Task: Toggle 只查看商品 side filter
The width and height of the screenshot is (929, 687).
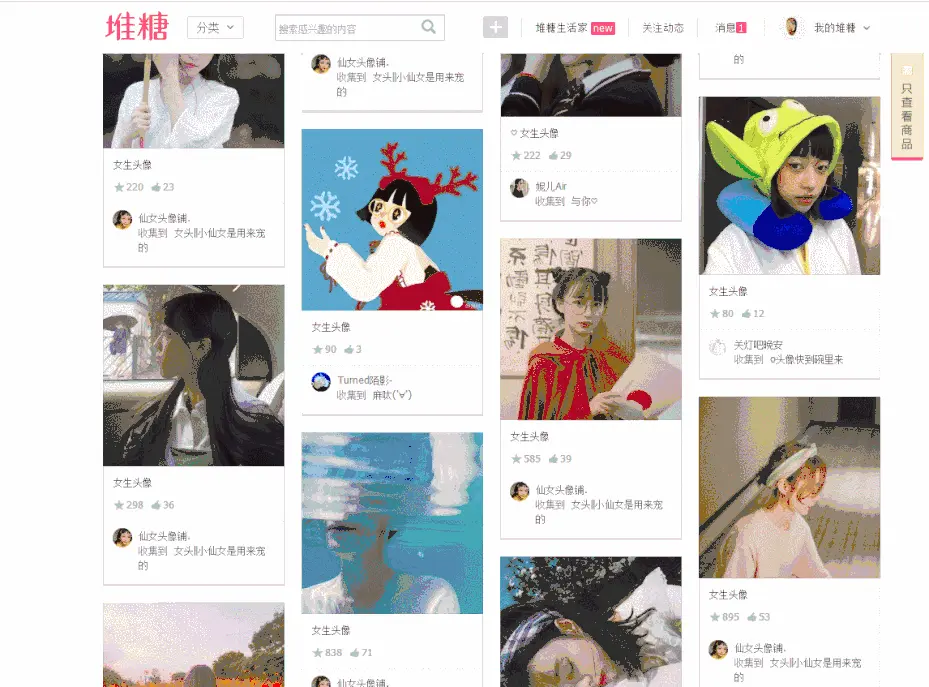Action: tap(906, 108)
